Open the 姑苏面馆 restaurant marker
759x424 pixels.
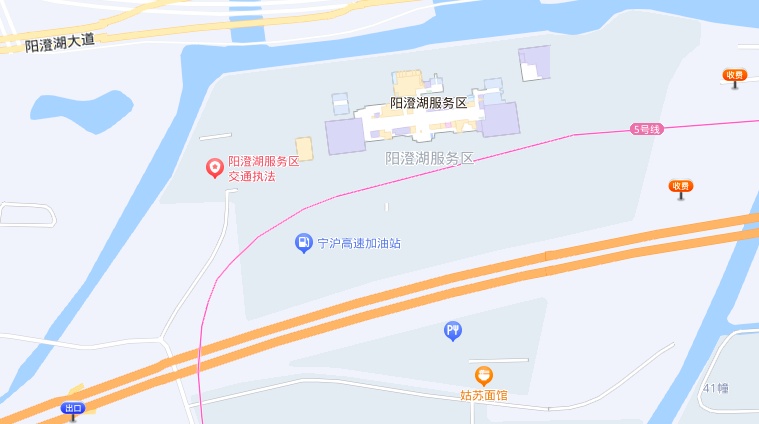(484, 376)
